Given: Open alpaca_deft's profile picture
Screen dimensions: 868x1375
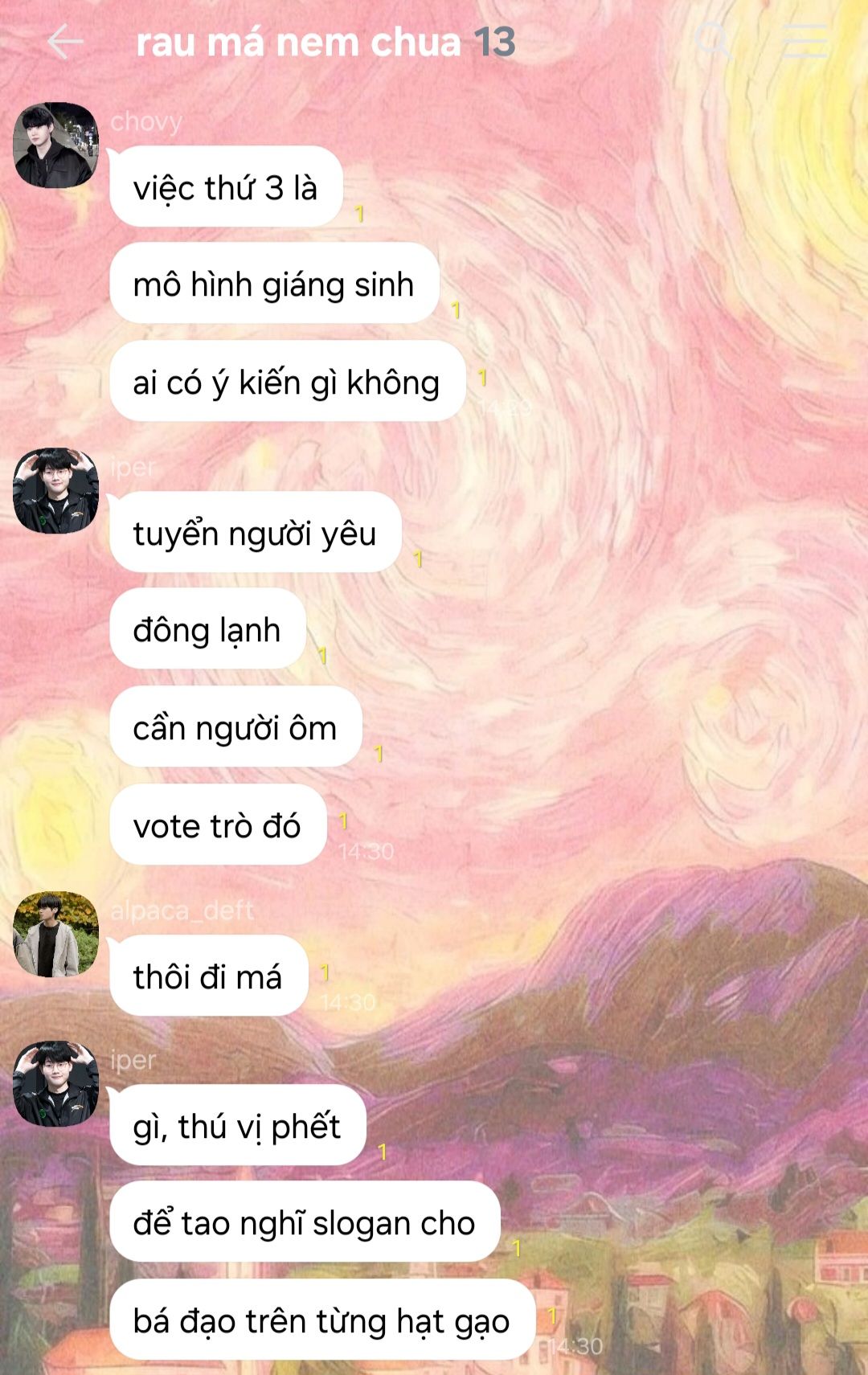Looking at the screenshot, I should coord(55,934).
